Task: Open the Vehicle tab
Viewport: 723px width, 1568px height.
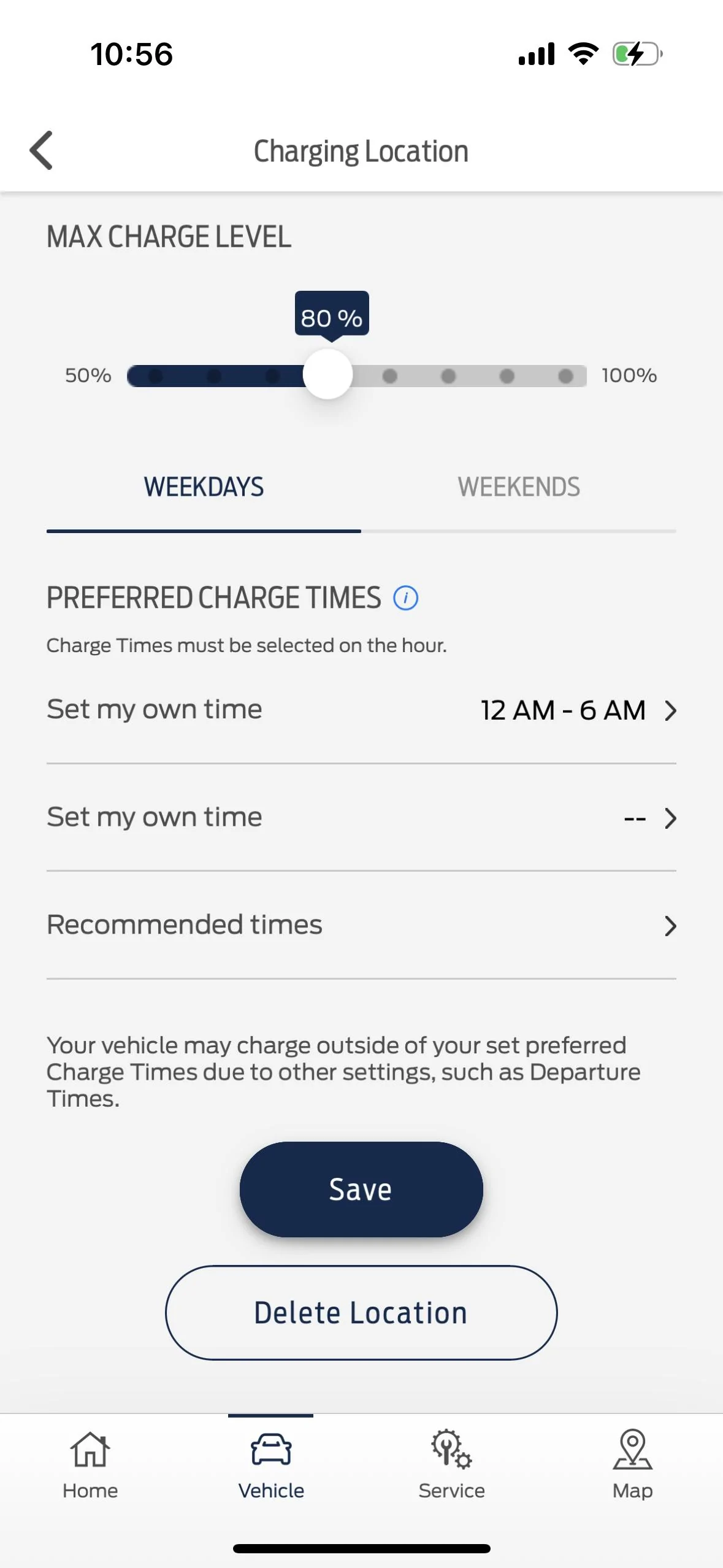Action: [271, 1464]
